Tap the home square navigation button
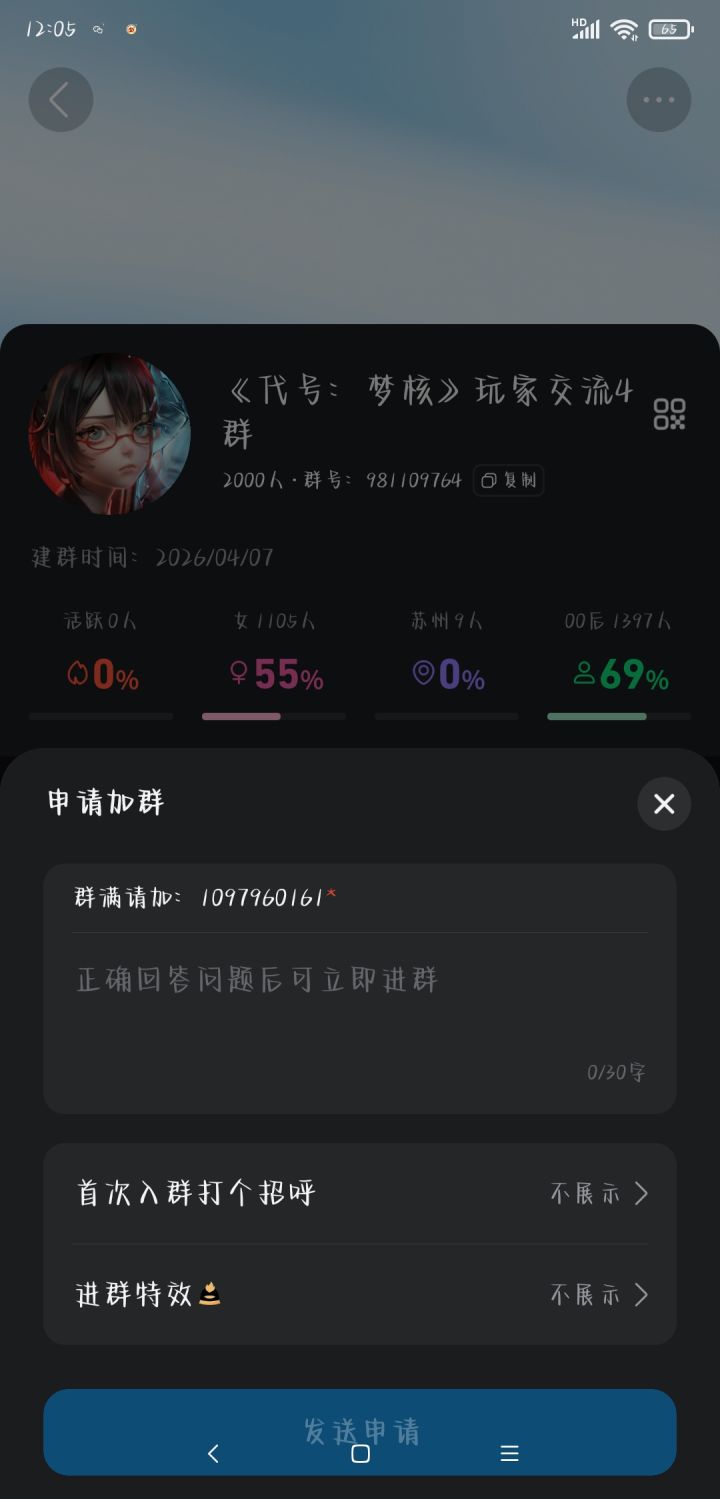The width and height of the screenshot is (720, 1499). click(x=361, y=1454)
